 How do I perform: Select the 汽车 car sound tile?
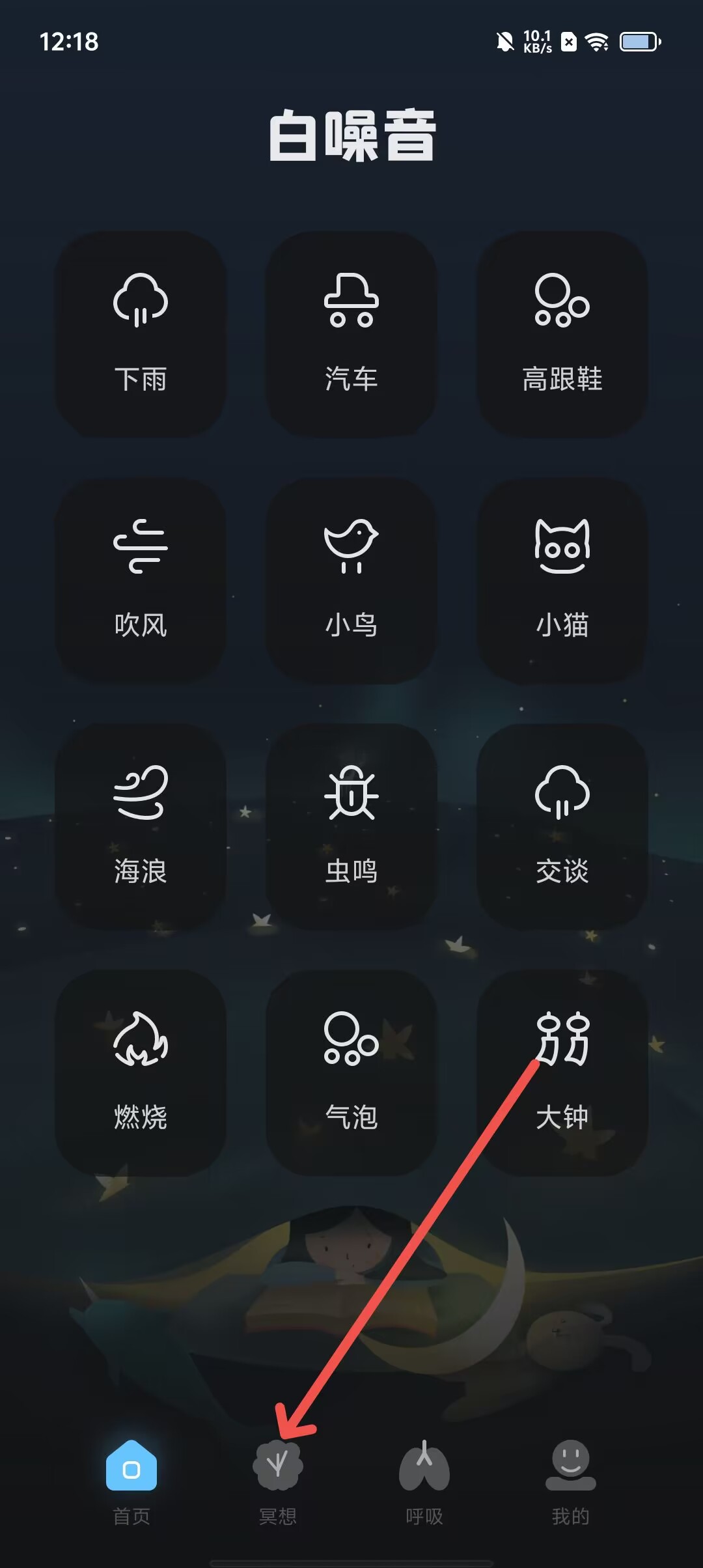[x=351, y=334]
